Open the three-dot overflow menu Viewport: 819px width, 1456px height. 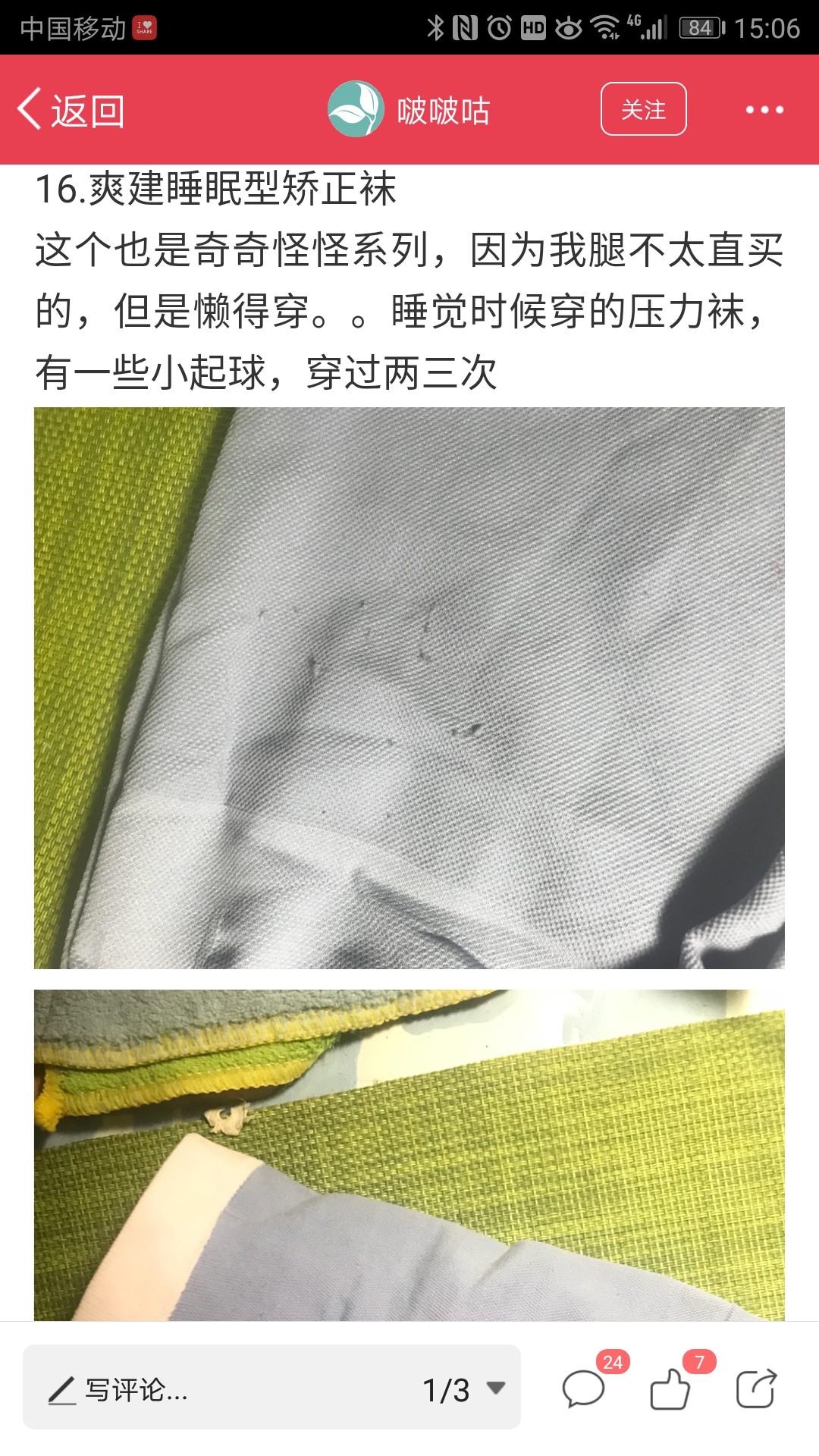pyautogui.click(x=764, y=110)
